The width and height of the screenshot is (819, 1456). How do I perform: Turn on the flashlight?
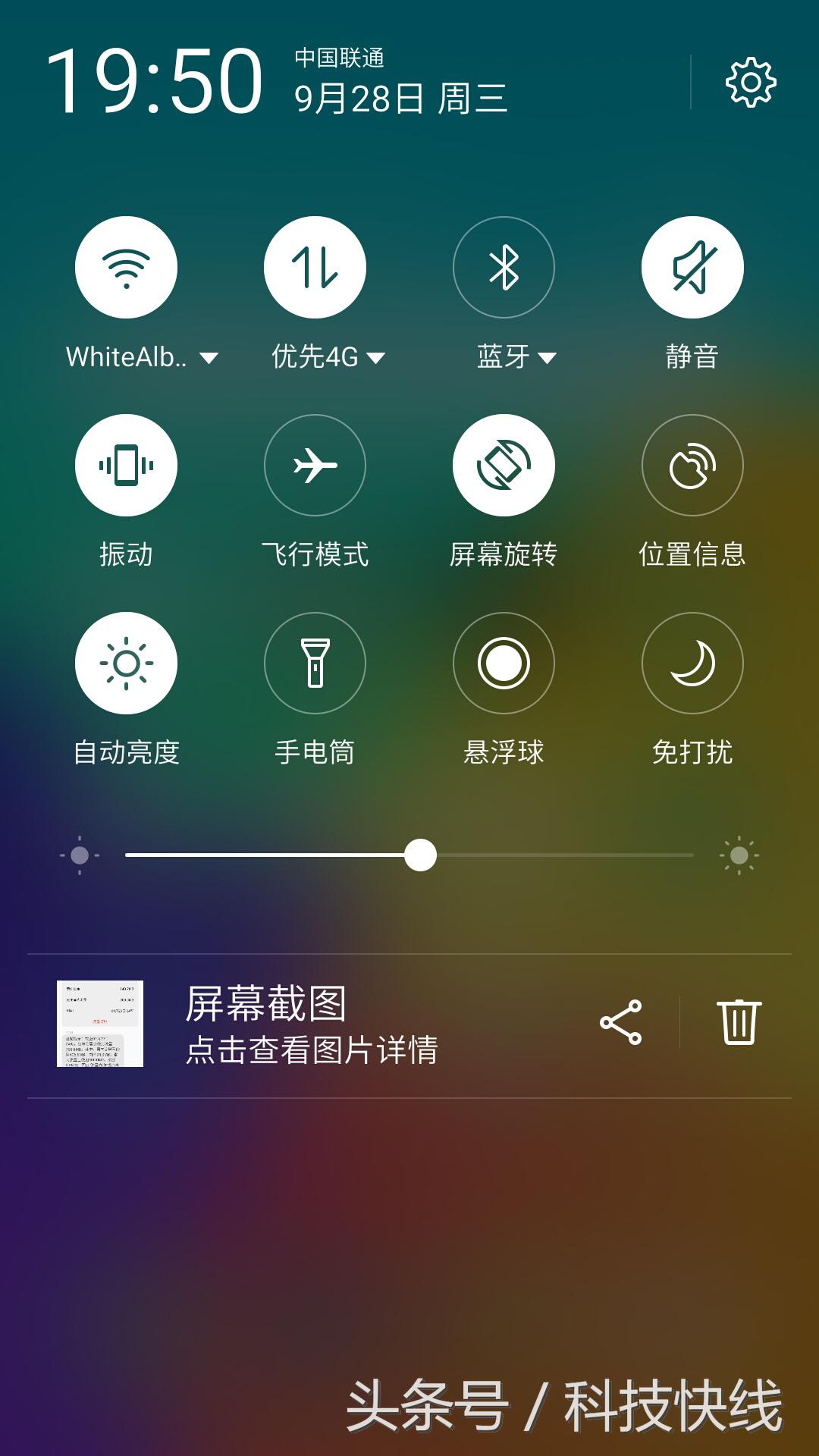(315, 662)
